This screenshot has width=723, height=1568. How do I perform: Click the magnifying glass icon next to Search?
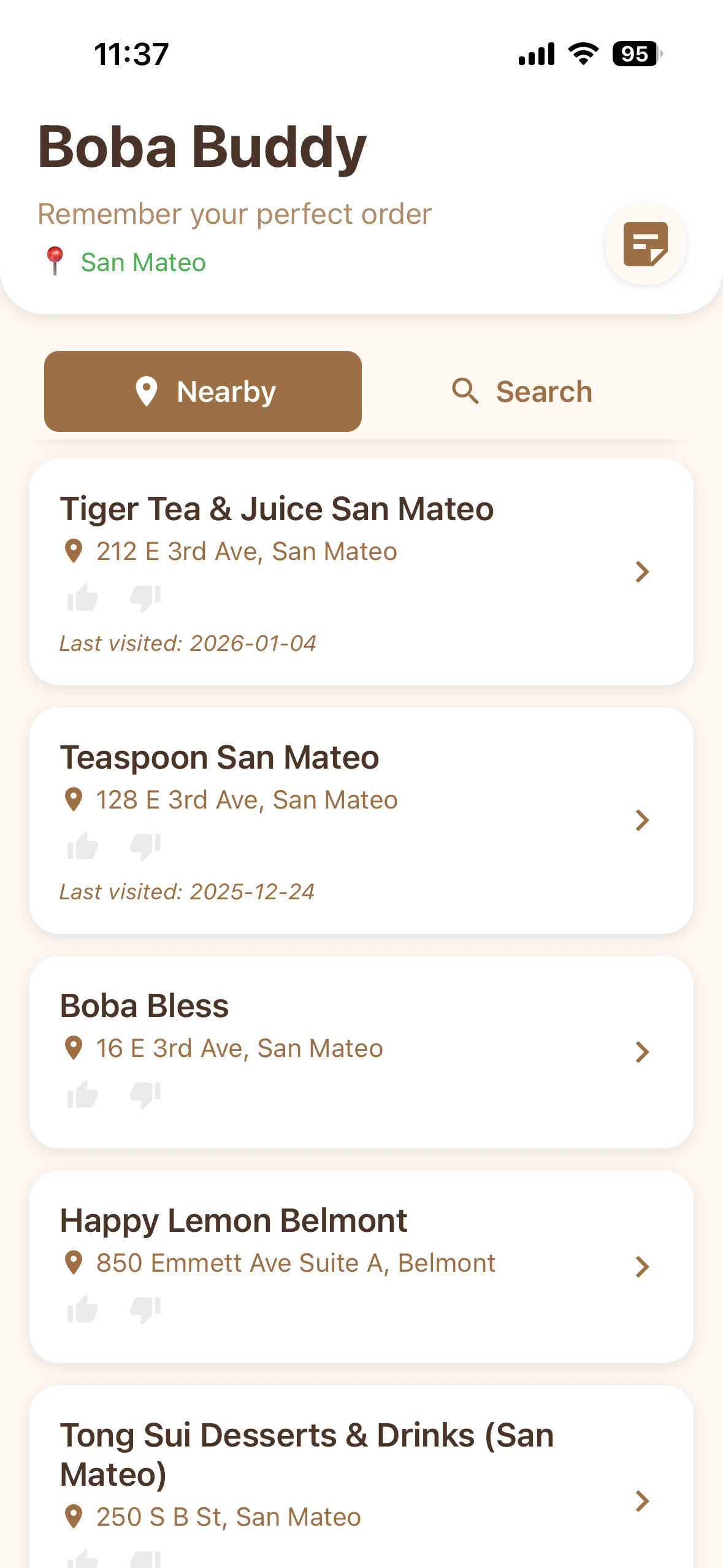466,391
